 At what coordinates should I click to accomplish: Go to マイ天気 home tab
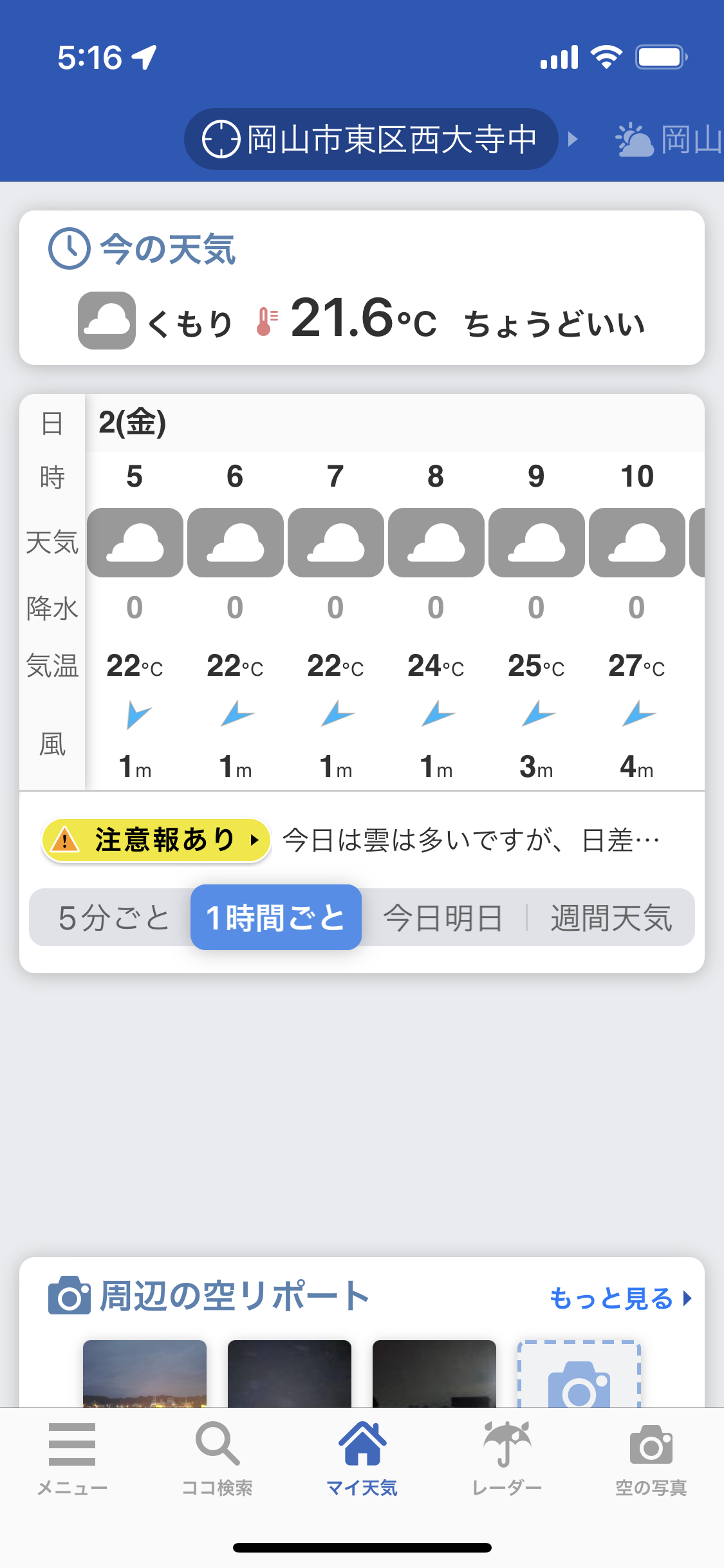[362, 1459]
